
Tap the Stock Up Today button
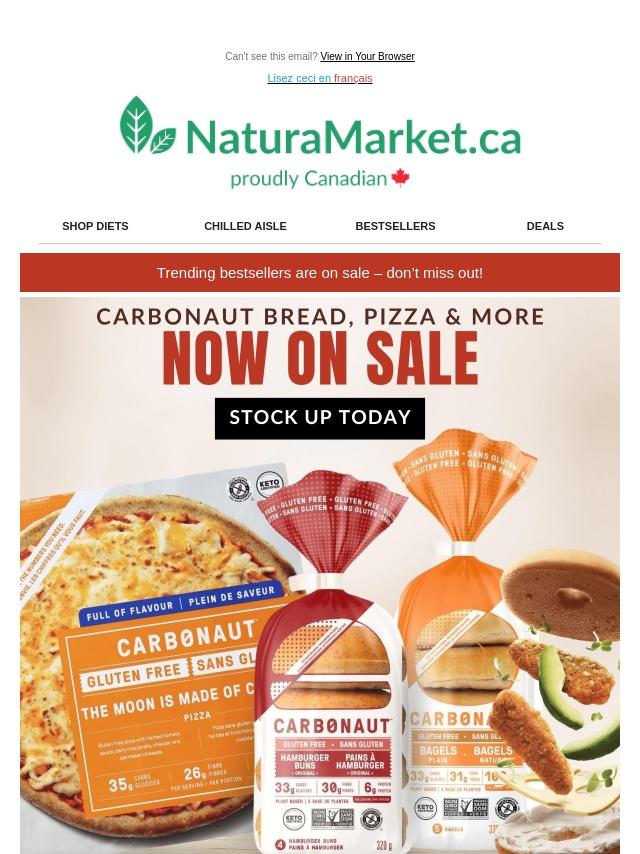pyautogui.click(x=320, y=417)
